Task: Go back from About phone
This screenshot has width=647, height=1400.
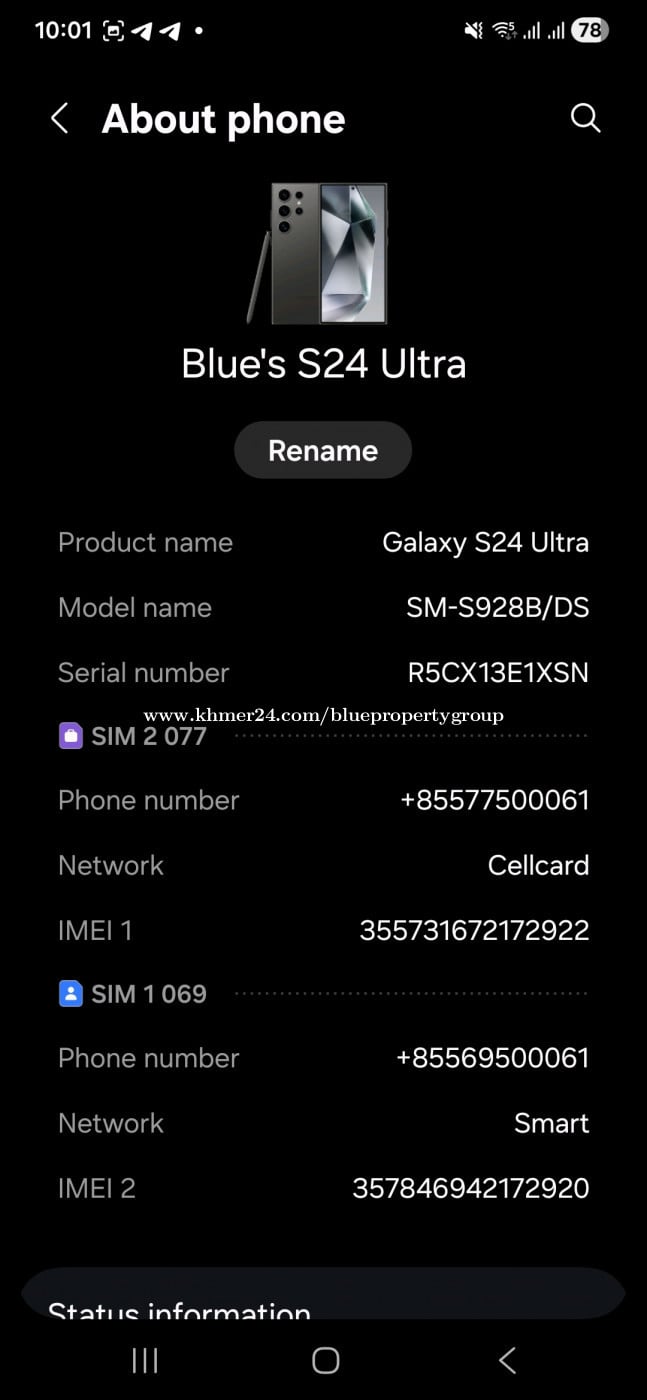Action: click(60, 119)
